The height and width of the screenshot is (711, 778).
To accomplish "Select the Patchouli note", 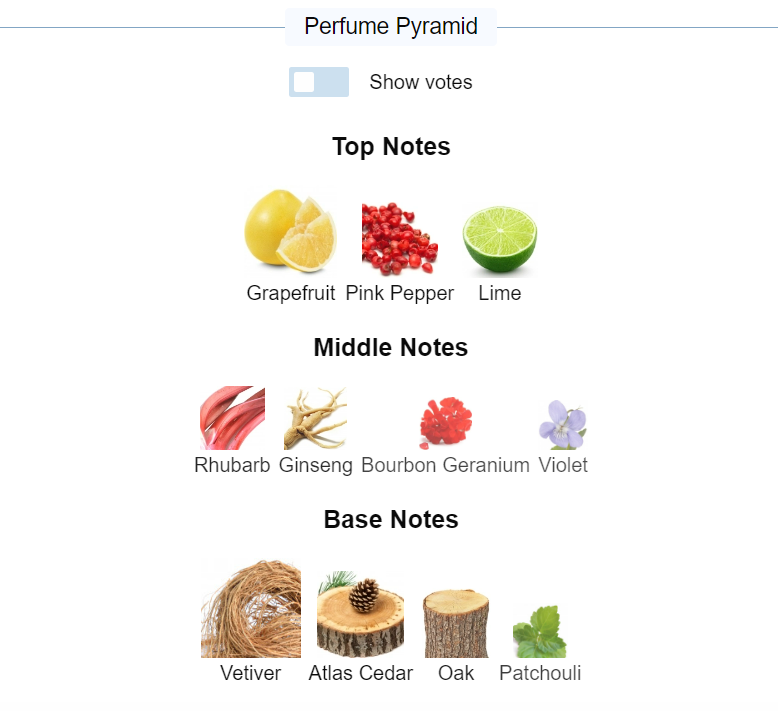I will (540, 632).
